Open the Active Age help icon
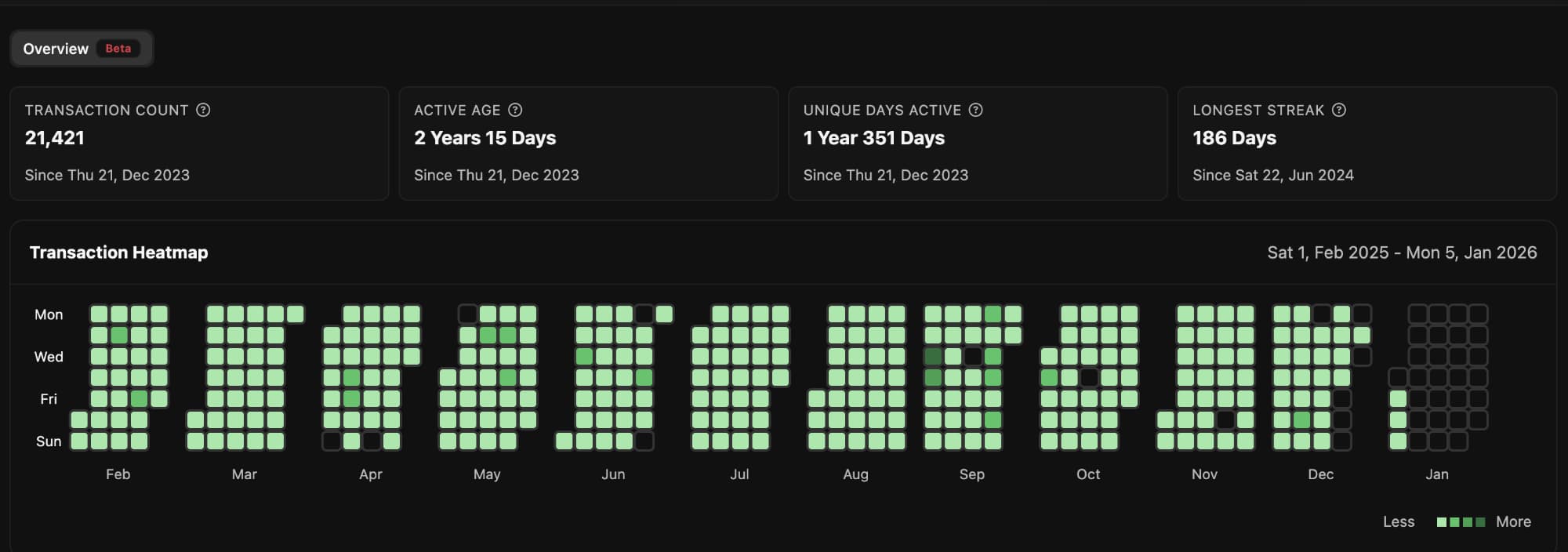 pyautogui.click(x=515, y=110)
